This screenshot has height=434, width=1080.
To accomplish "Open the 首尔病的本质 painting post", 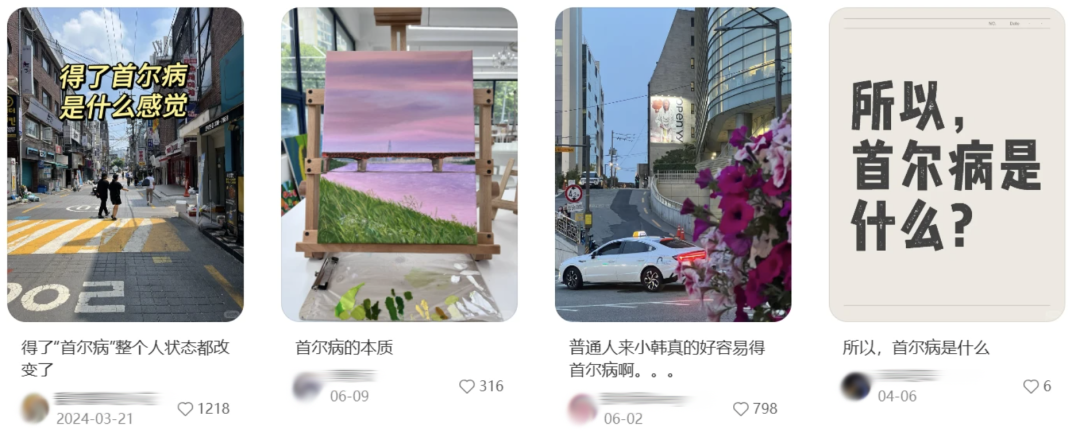I will pyautogui.click(x=399, y=165).
